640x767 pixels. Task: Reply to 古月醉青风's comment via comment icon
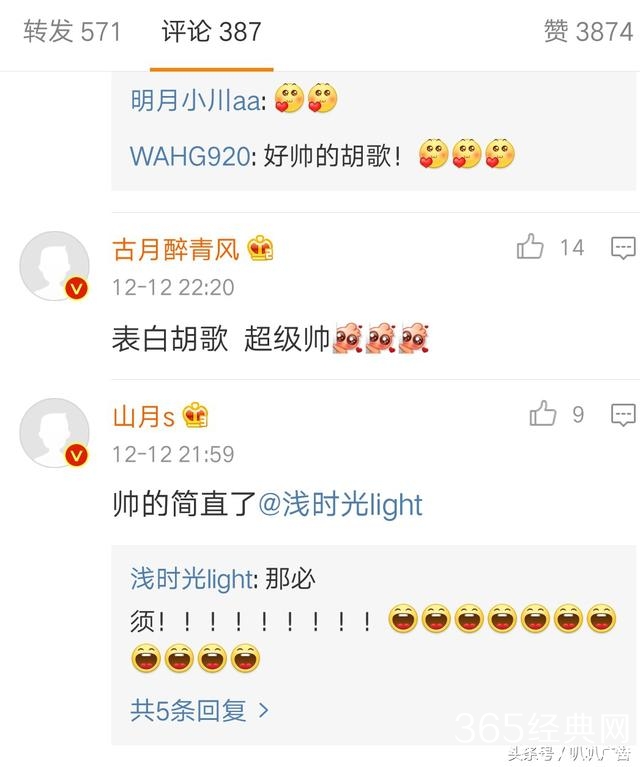click(622, 247)
